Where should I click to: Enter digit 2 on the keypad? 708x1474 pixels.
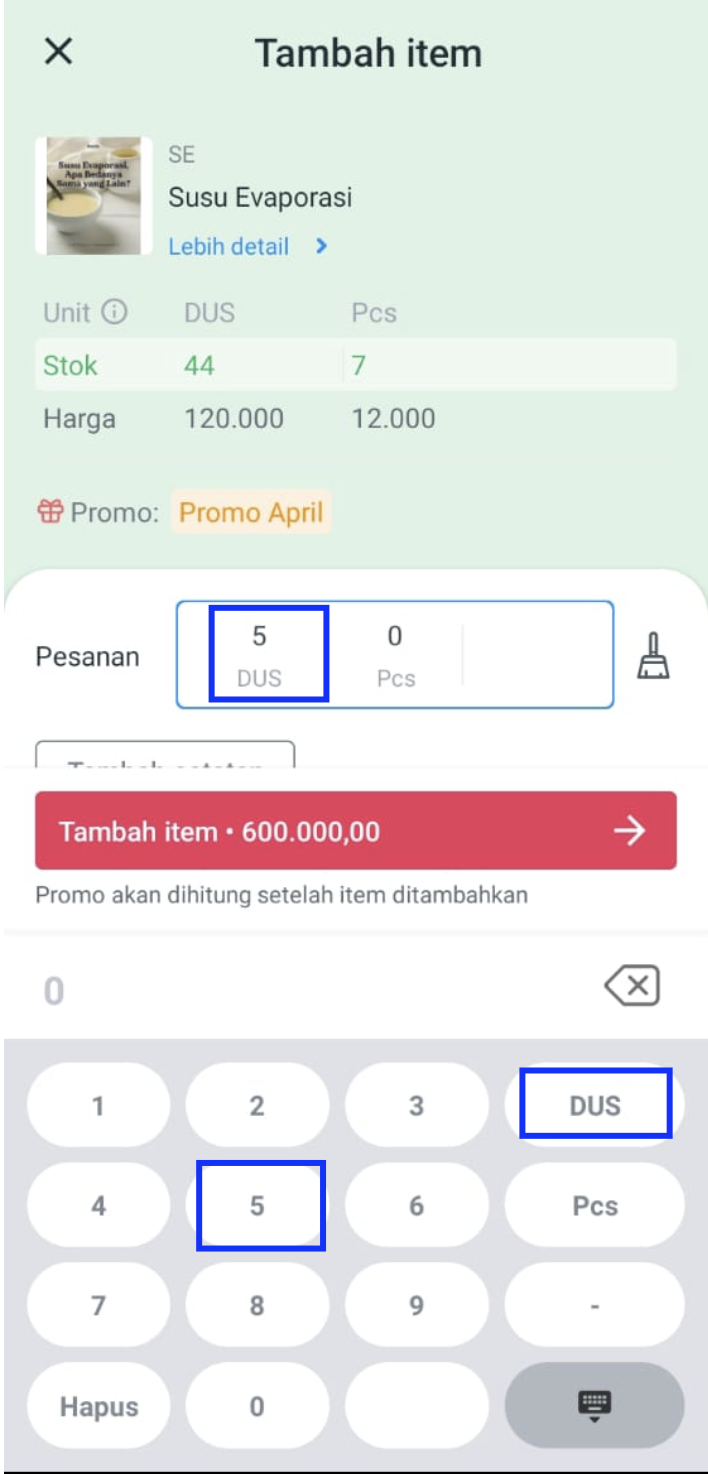(x=257, y=1106)
